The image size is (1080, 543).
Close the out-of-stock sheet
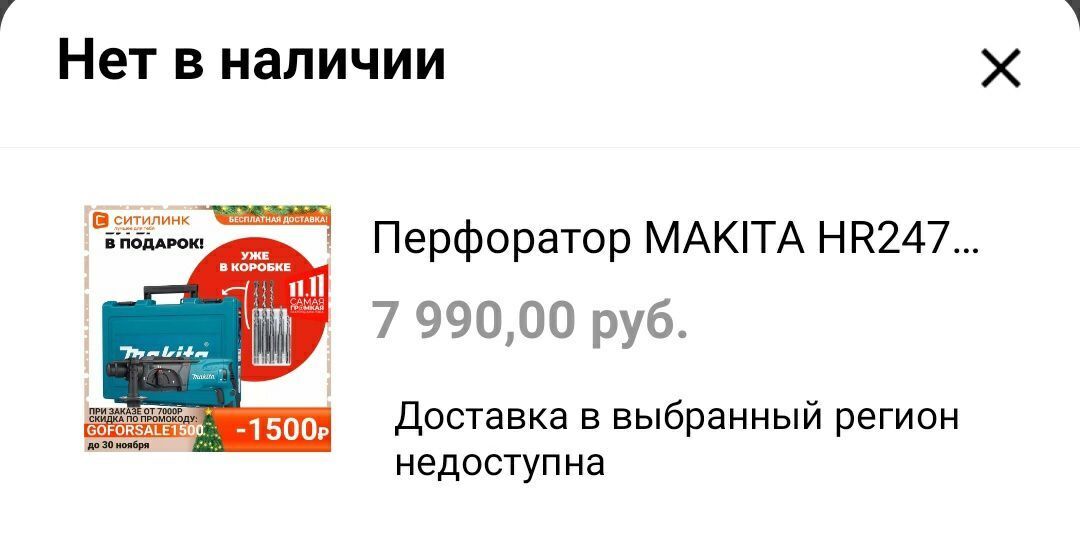pyautogui.click(x=999, y=69)
